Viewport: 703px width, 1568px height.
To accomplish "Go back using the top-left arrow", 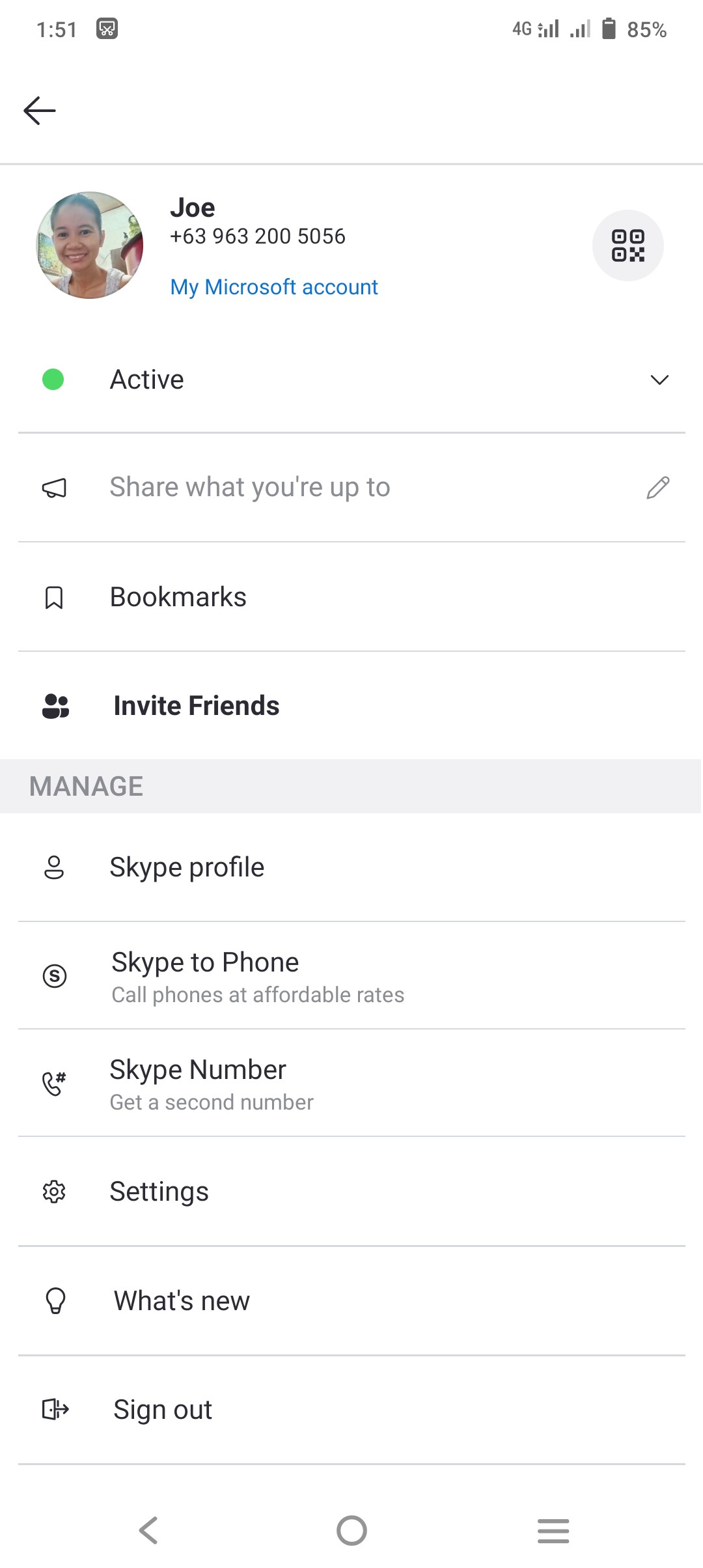I will (x=40, y=110).
